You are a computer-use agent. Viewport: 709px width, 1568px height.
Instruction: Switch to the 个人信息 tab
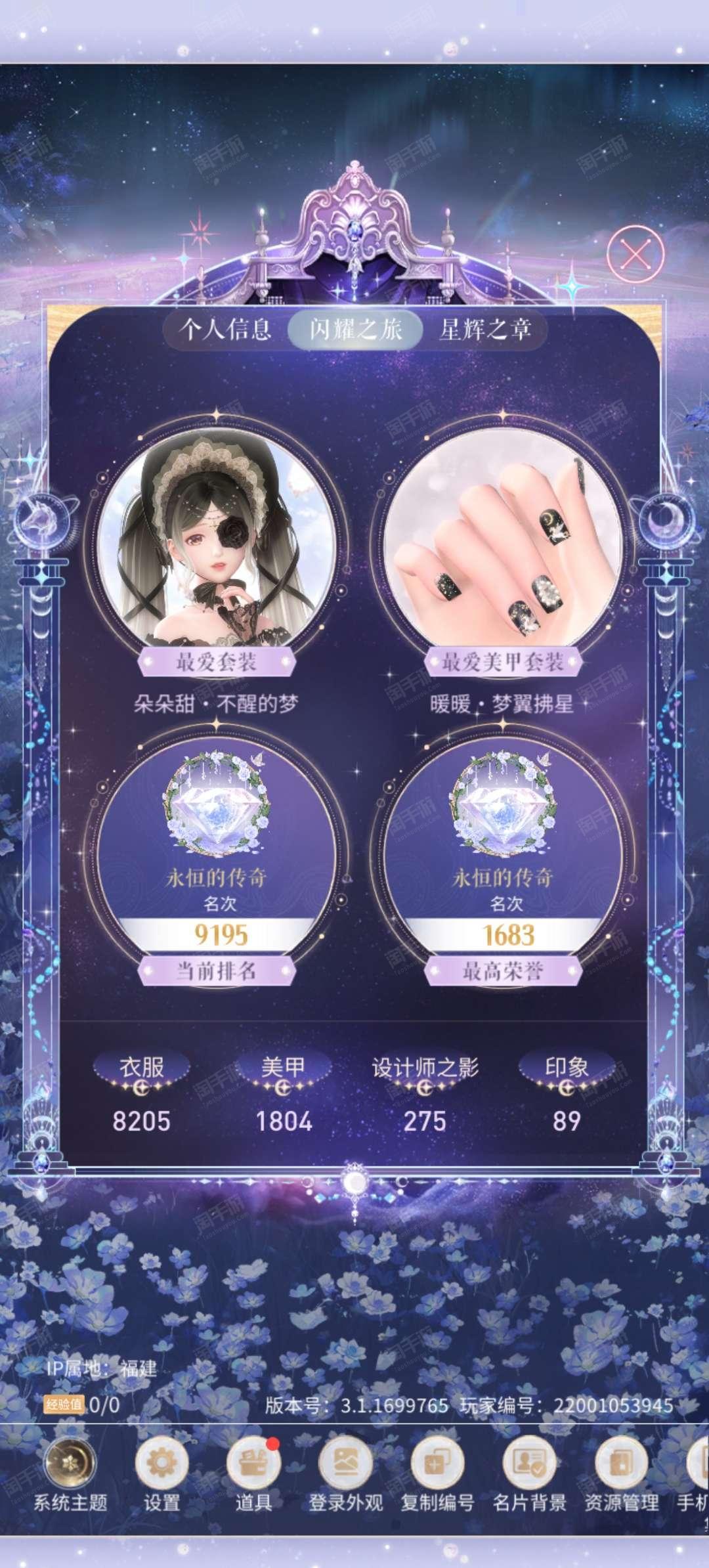click(x=226, y=328)
